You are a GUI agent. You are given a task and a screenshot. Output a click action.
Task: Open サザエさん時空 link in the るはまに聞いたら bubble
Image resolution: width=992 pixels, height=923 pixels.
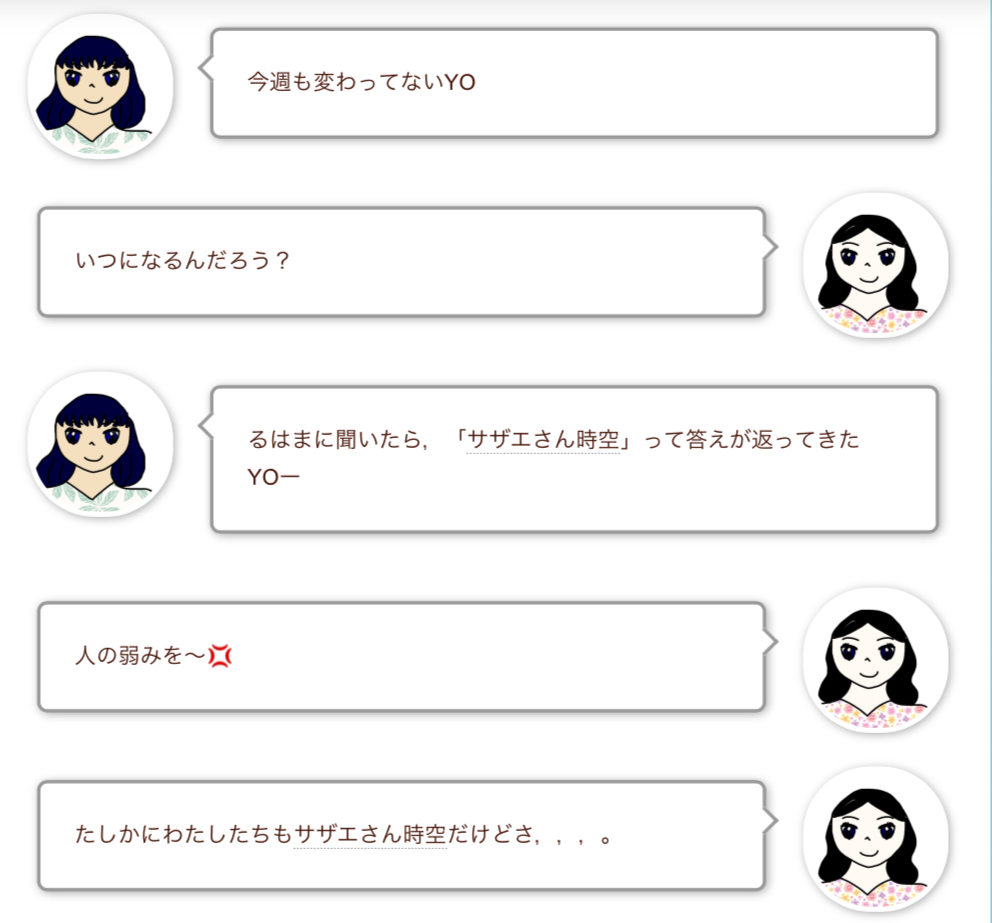coord(543,440)
